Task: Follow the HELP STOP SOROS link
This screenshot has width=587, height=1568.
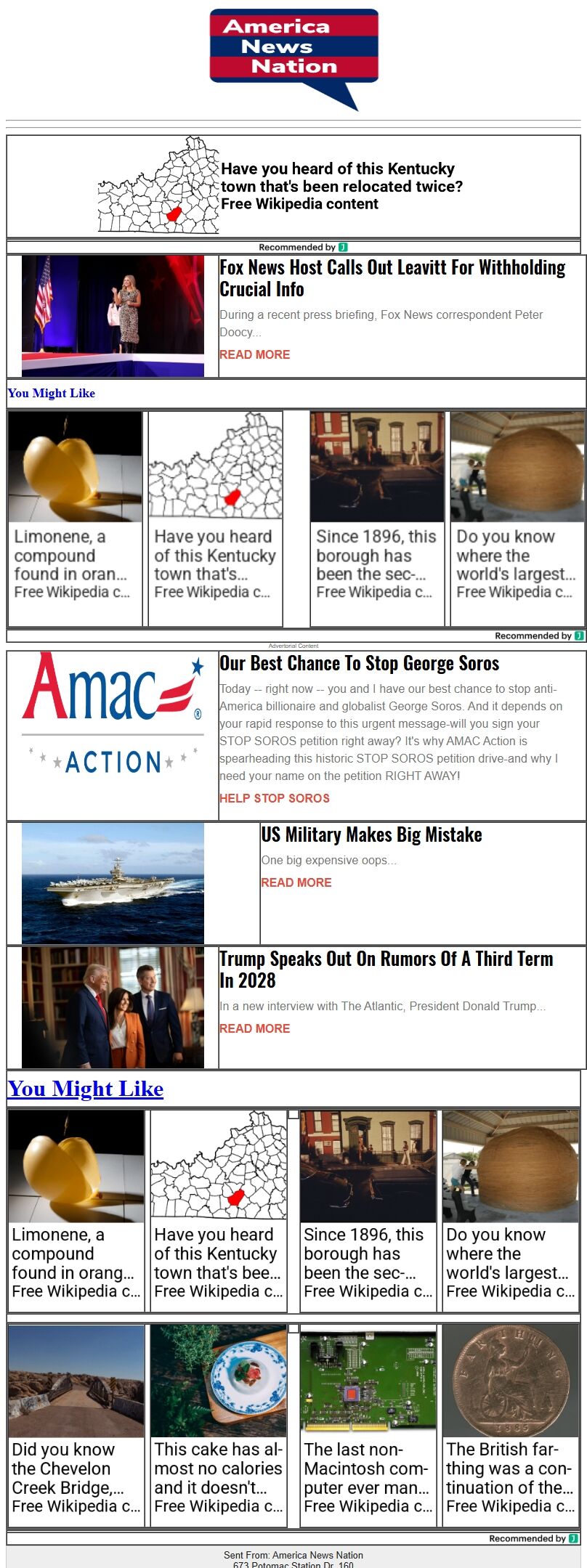Action: tap(275, 798)
